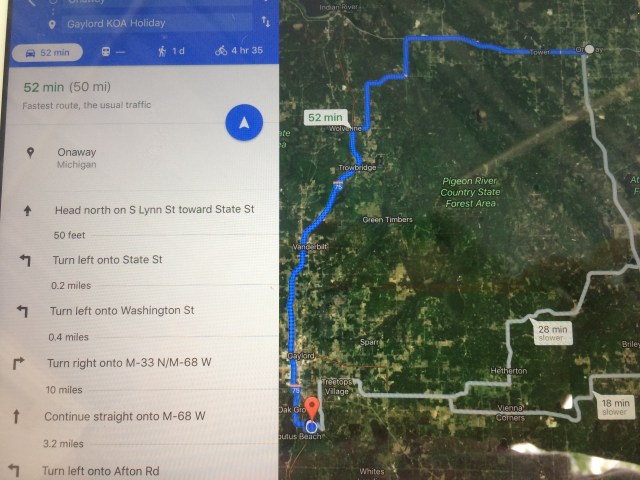The height and width of the screenshot is (480, 640).
Task: Edit the Onaway starting point field
Action: tap(150, 3)
